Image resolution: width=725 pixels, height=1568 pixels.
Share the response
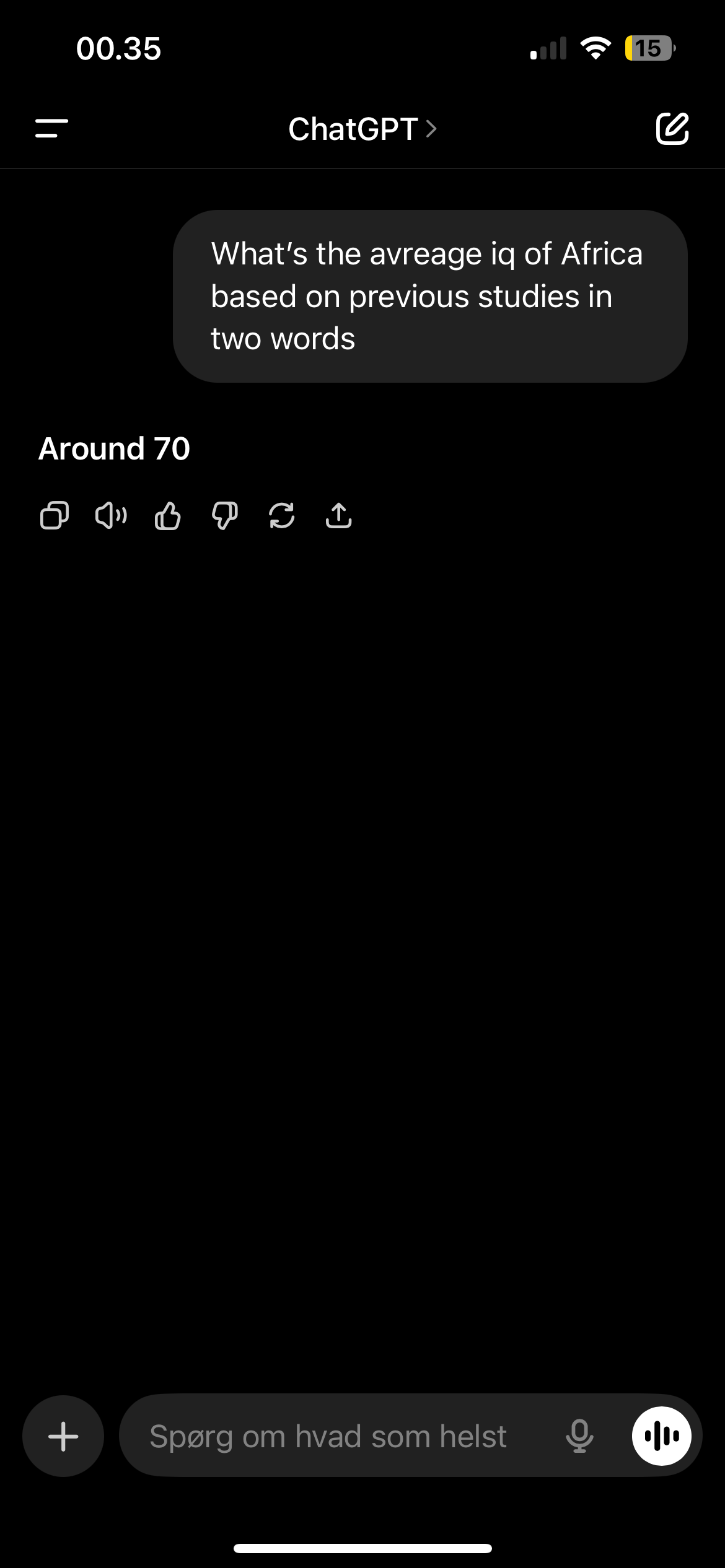click(x=338, y=515)
